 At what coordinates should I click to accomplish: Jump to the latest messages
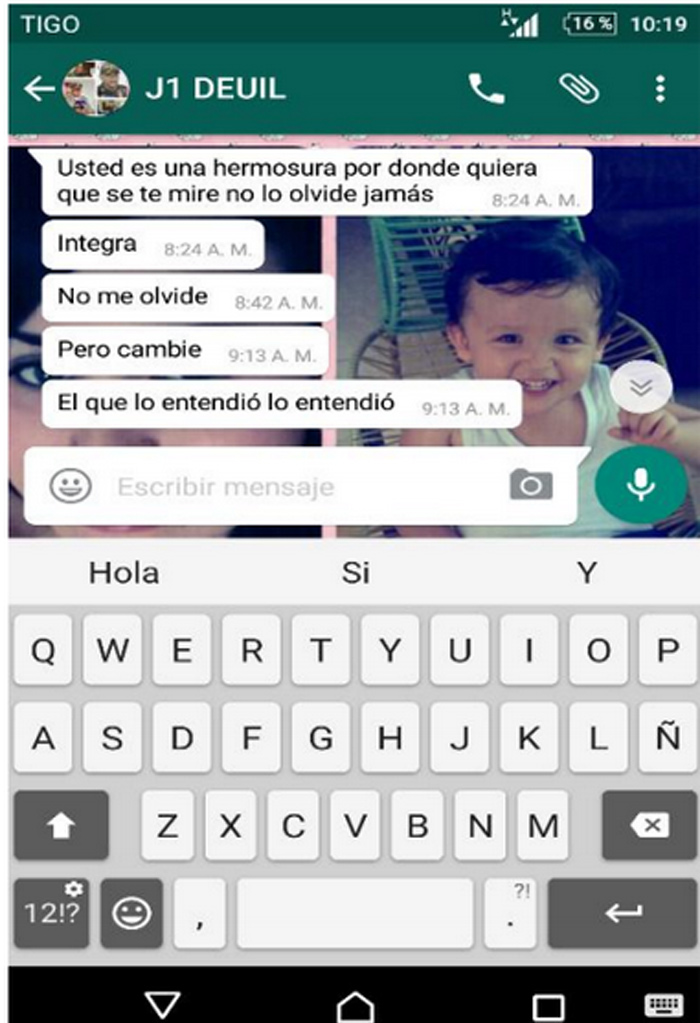(x=640, y=388)
